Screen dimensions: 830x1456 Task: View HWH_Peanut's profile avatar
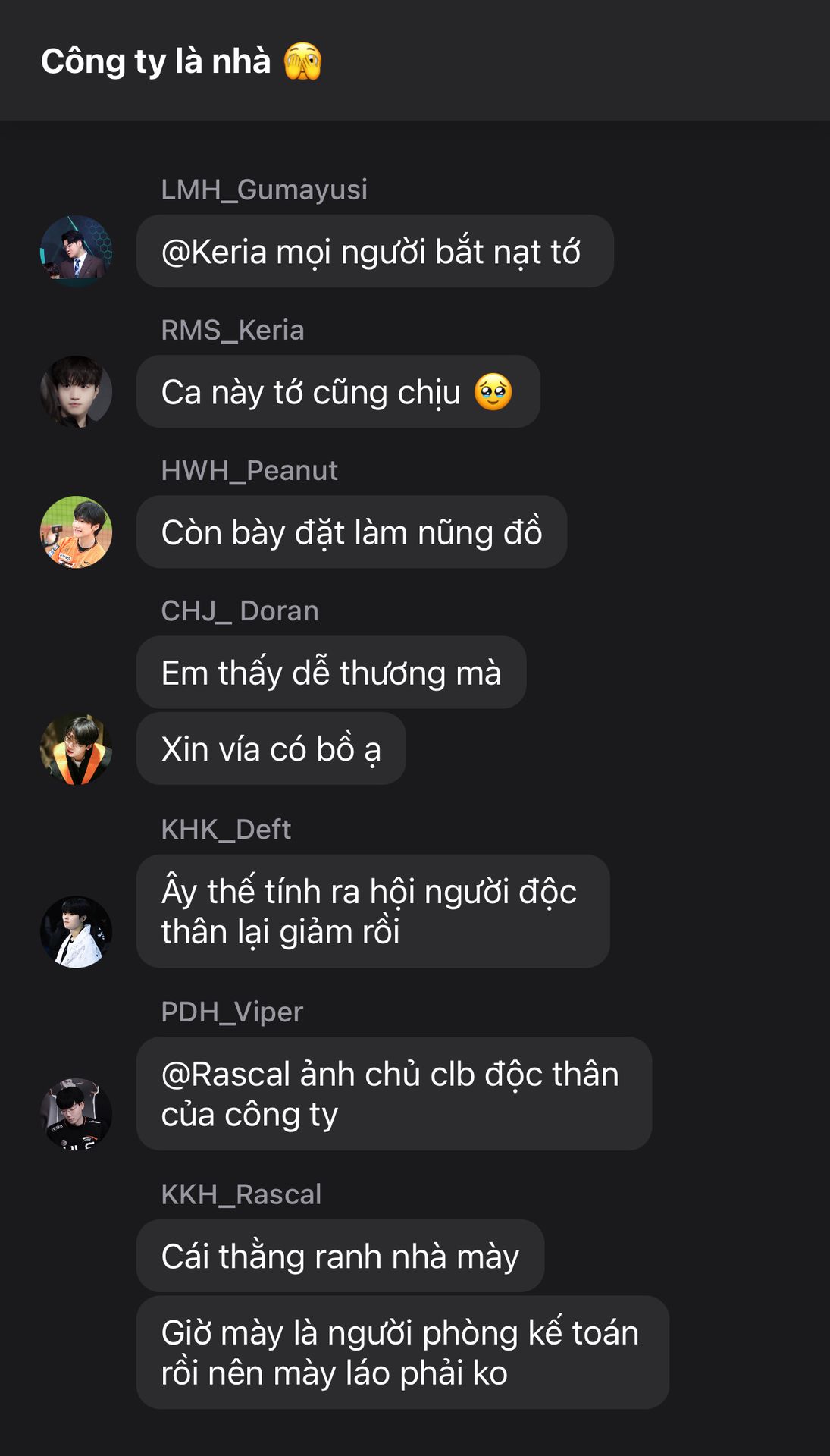76,532
